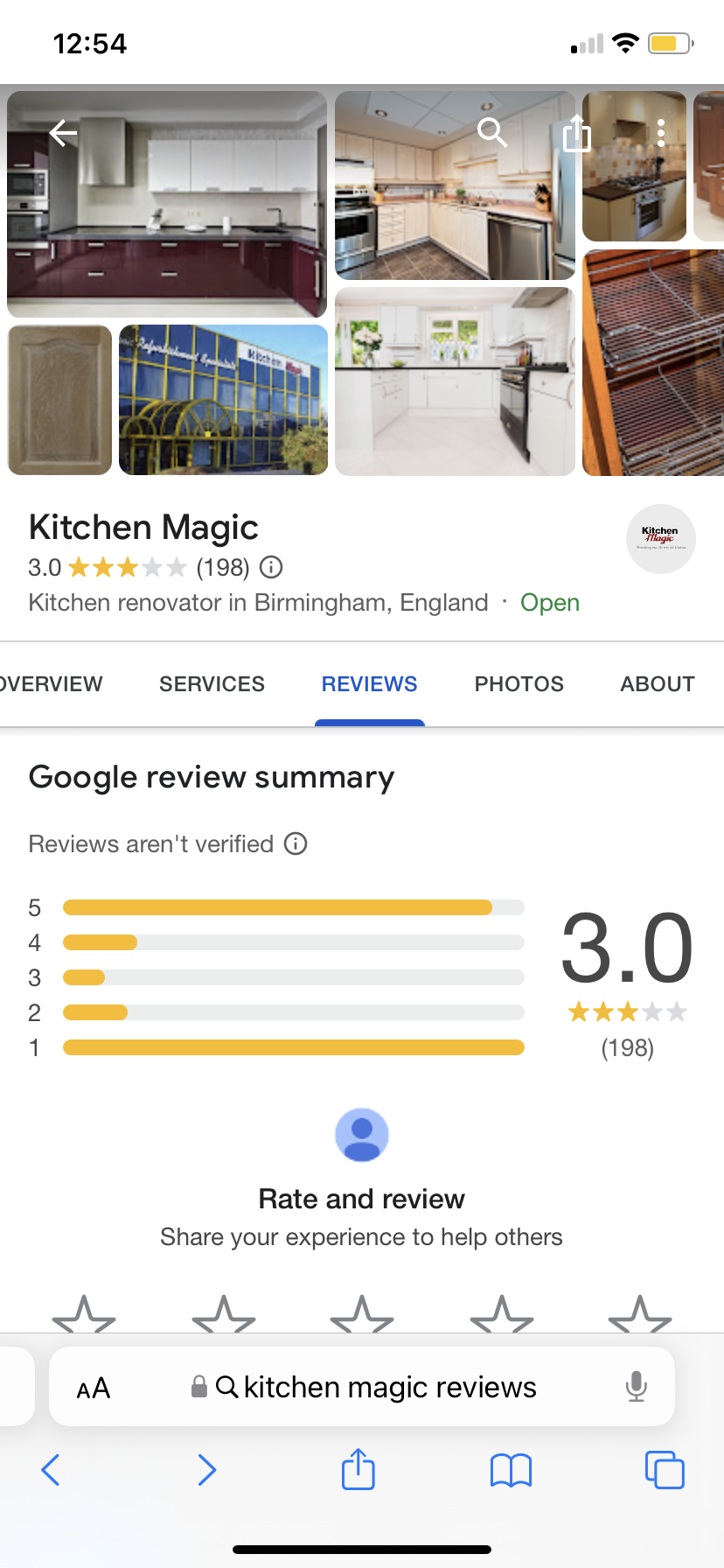Start voice search with the microphone
This screenshot has height=1568, width=724.
tap(637, 1387)
